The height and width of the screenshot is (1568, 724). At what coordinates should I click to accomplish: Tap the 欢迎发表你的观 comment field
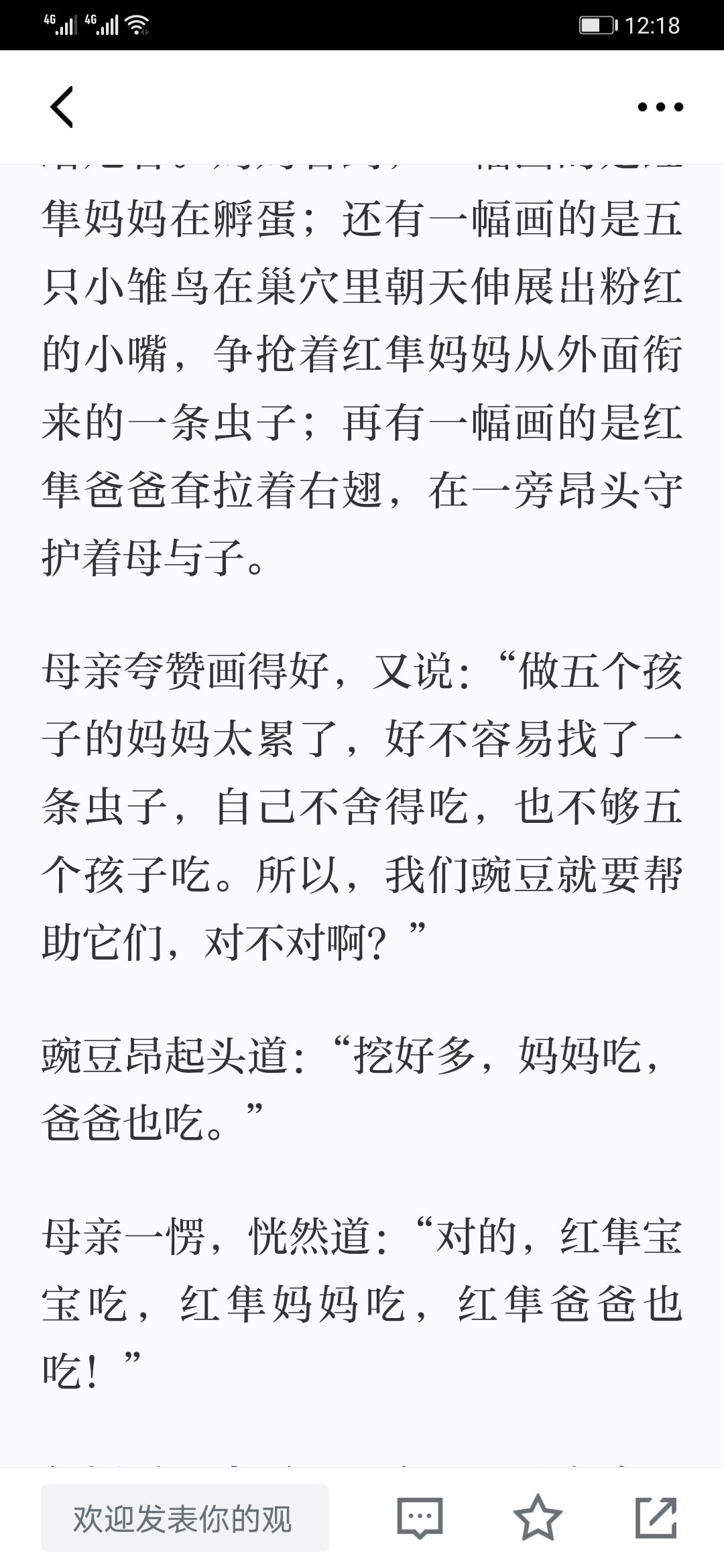185,1518
